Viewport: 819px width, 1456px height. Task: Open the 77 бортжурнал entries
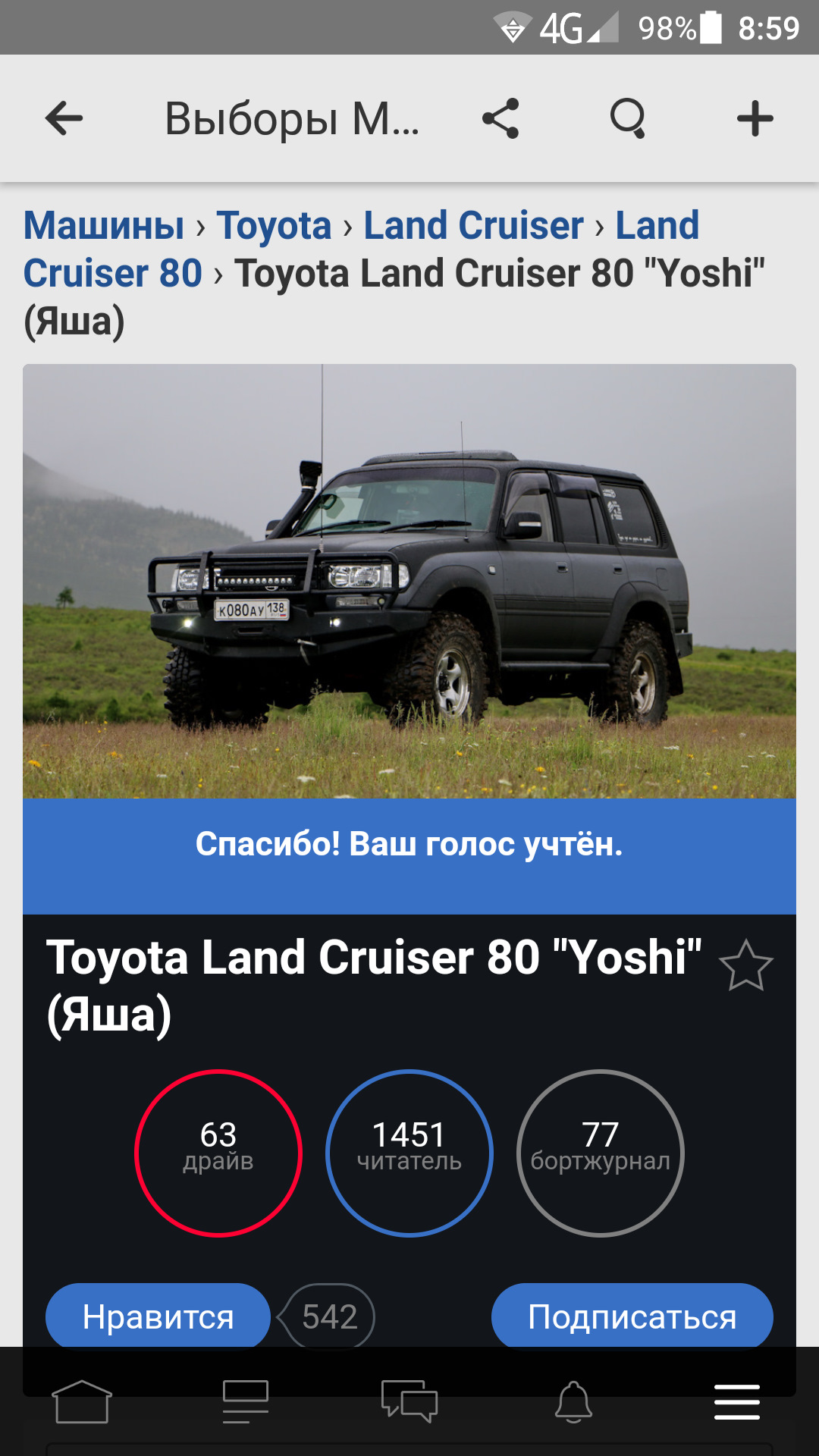click(x=601, y=1153)
